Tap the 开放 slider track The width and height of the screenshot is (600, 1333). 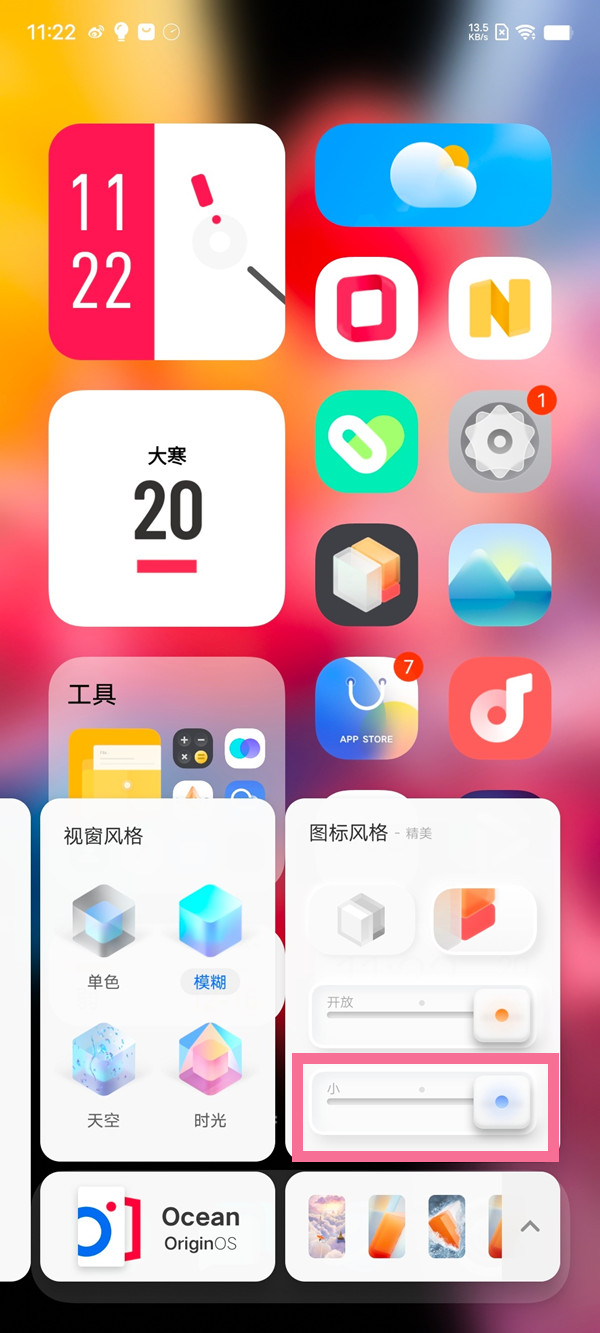point(400,1014)
